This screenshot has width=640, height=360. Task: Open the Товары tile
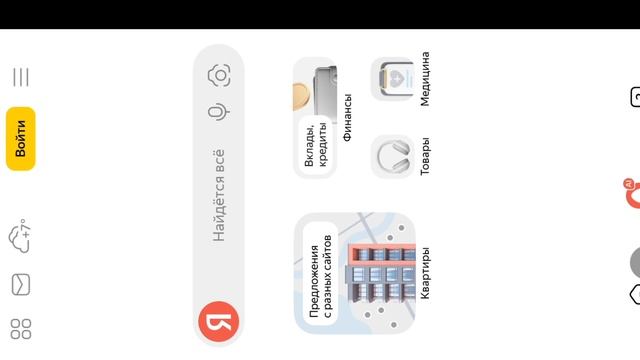[400, 157]
